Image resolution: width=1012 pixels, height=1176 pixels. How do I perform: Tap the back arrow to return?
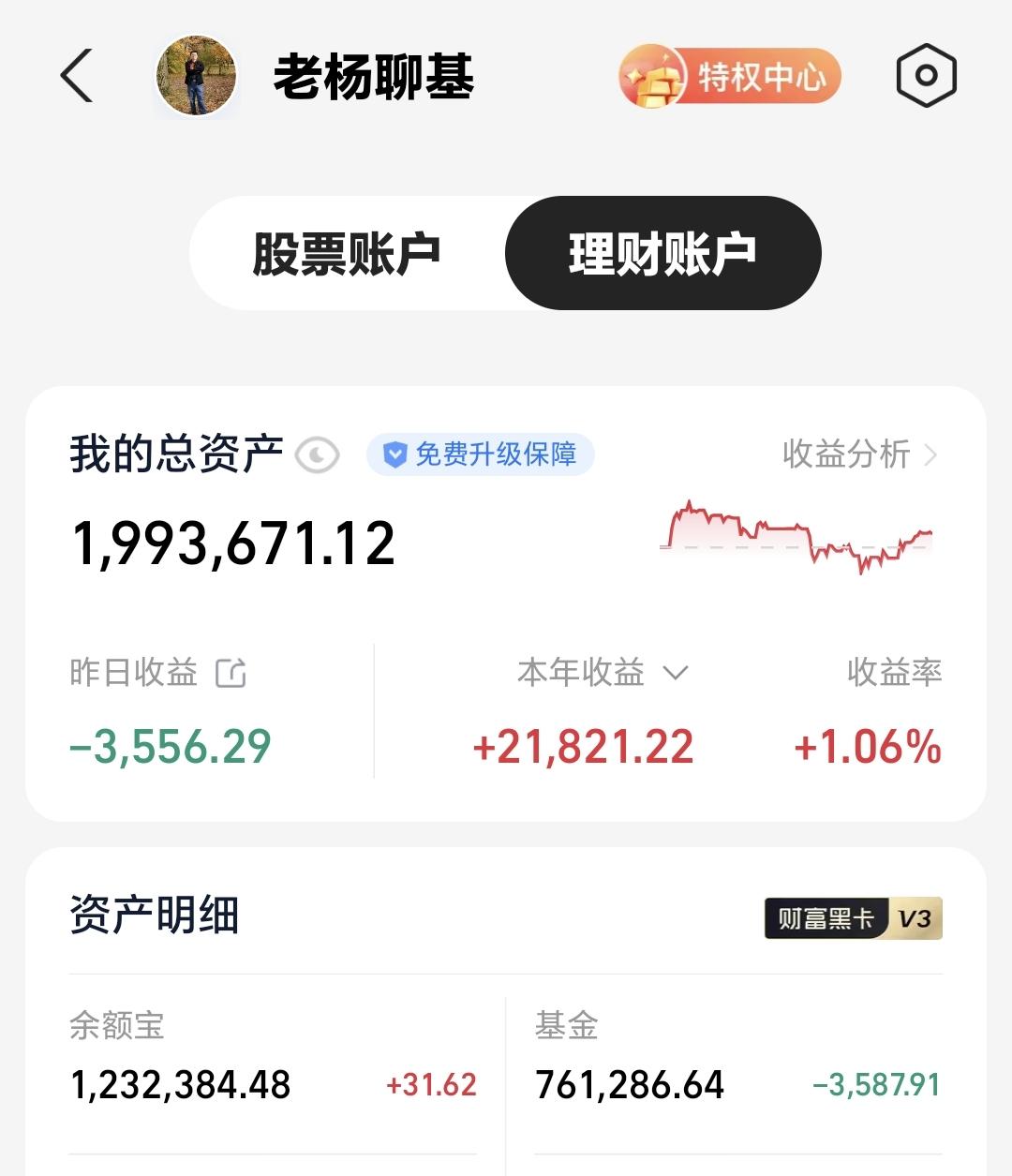point(79,77)
